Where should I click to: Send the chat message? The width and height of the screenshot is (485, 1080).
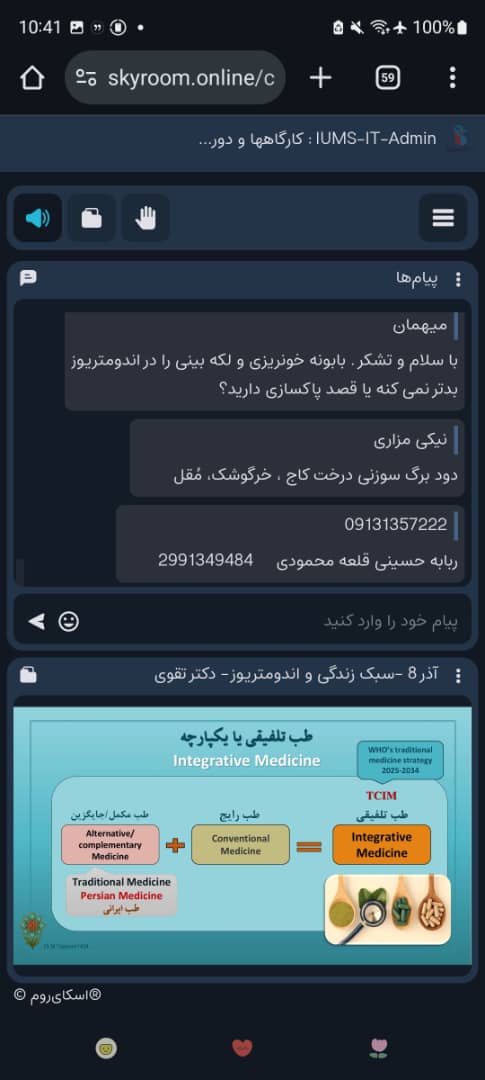point(36,621)
